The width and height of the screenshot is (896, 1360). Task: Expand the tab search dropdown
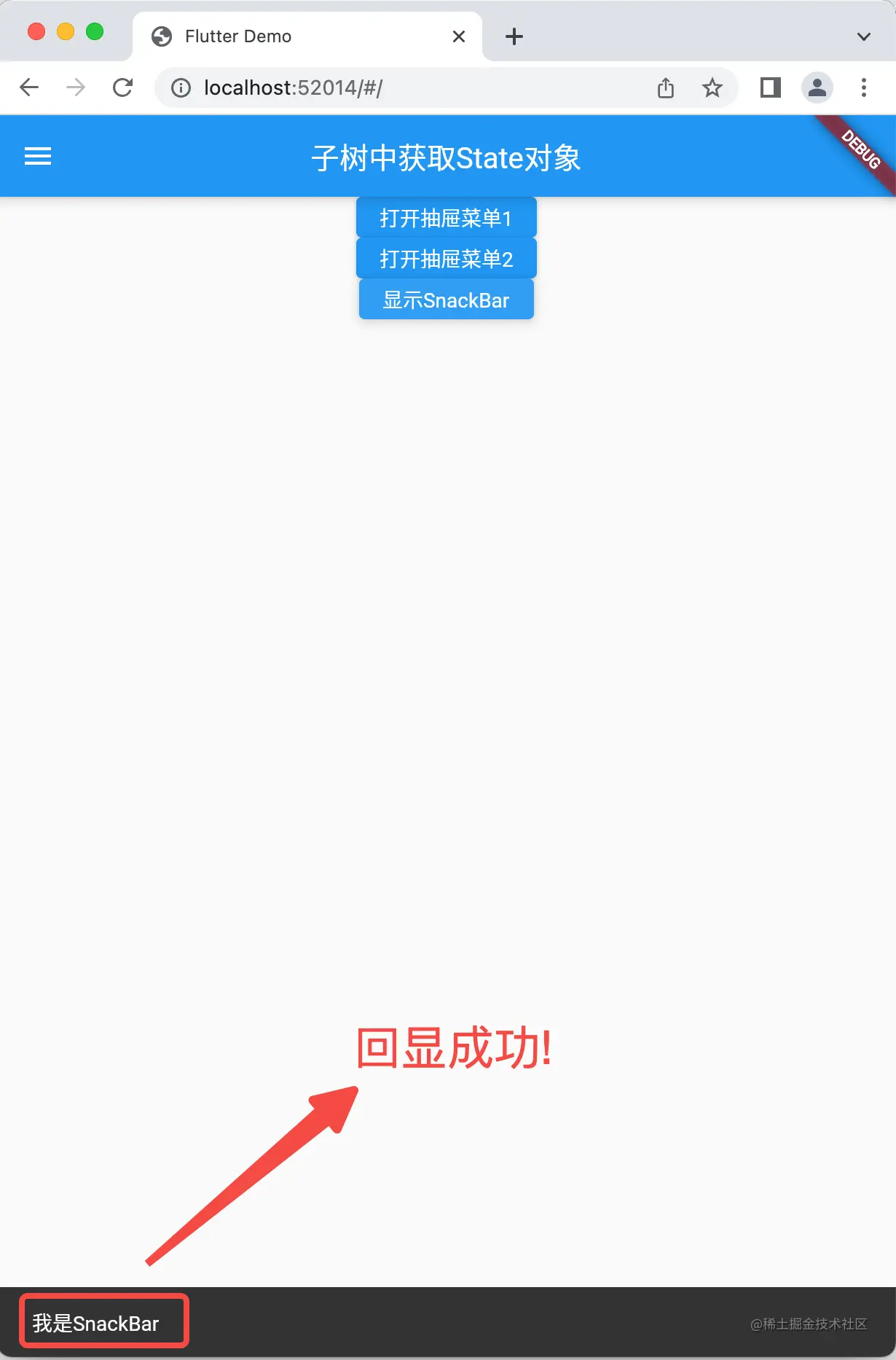click(x=863, y=36)
